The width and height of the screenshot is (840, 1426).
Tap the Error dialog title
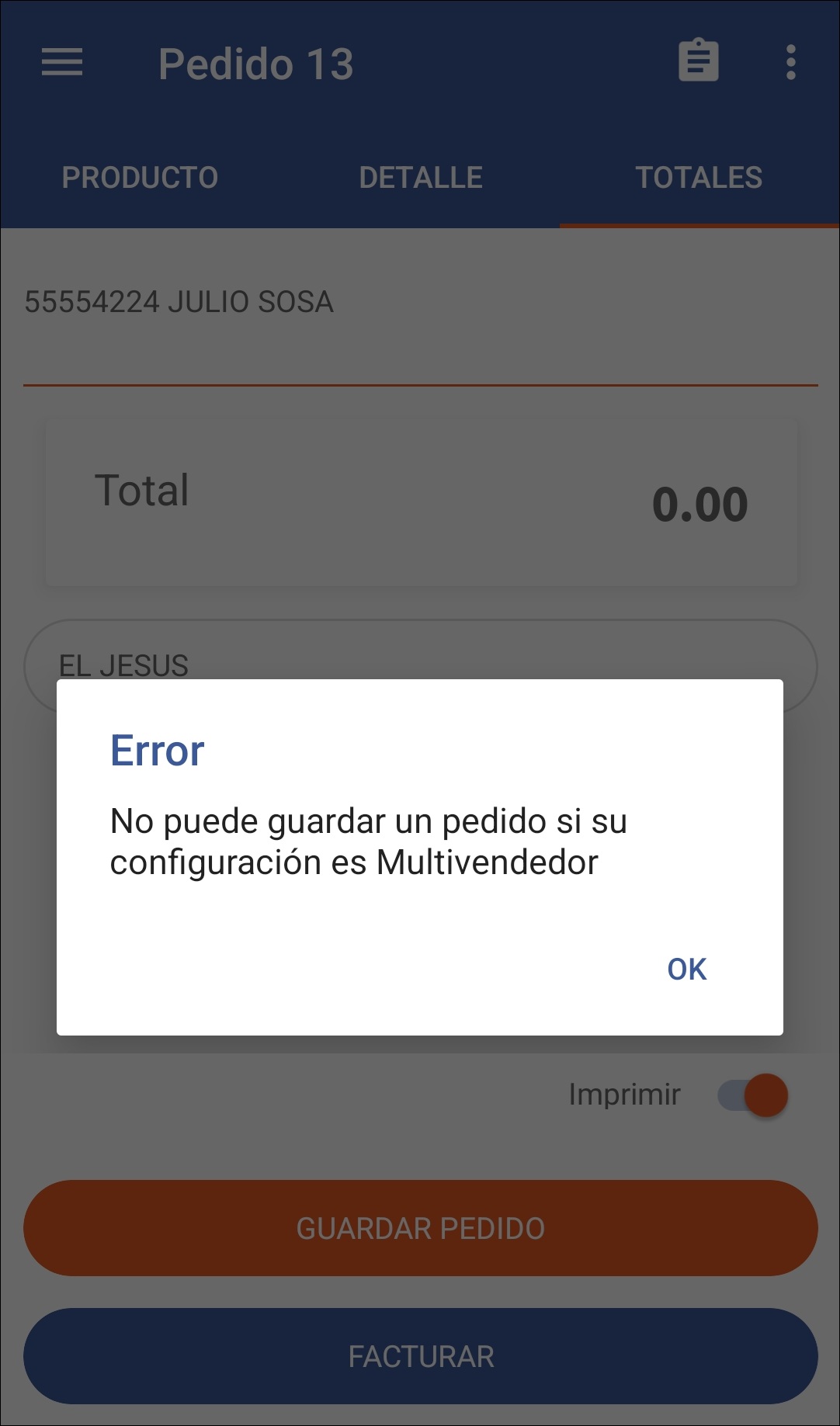coord(155,750)
